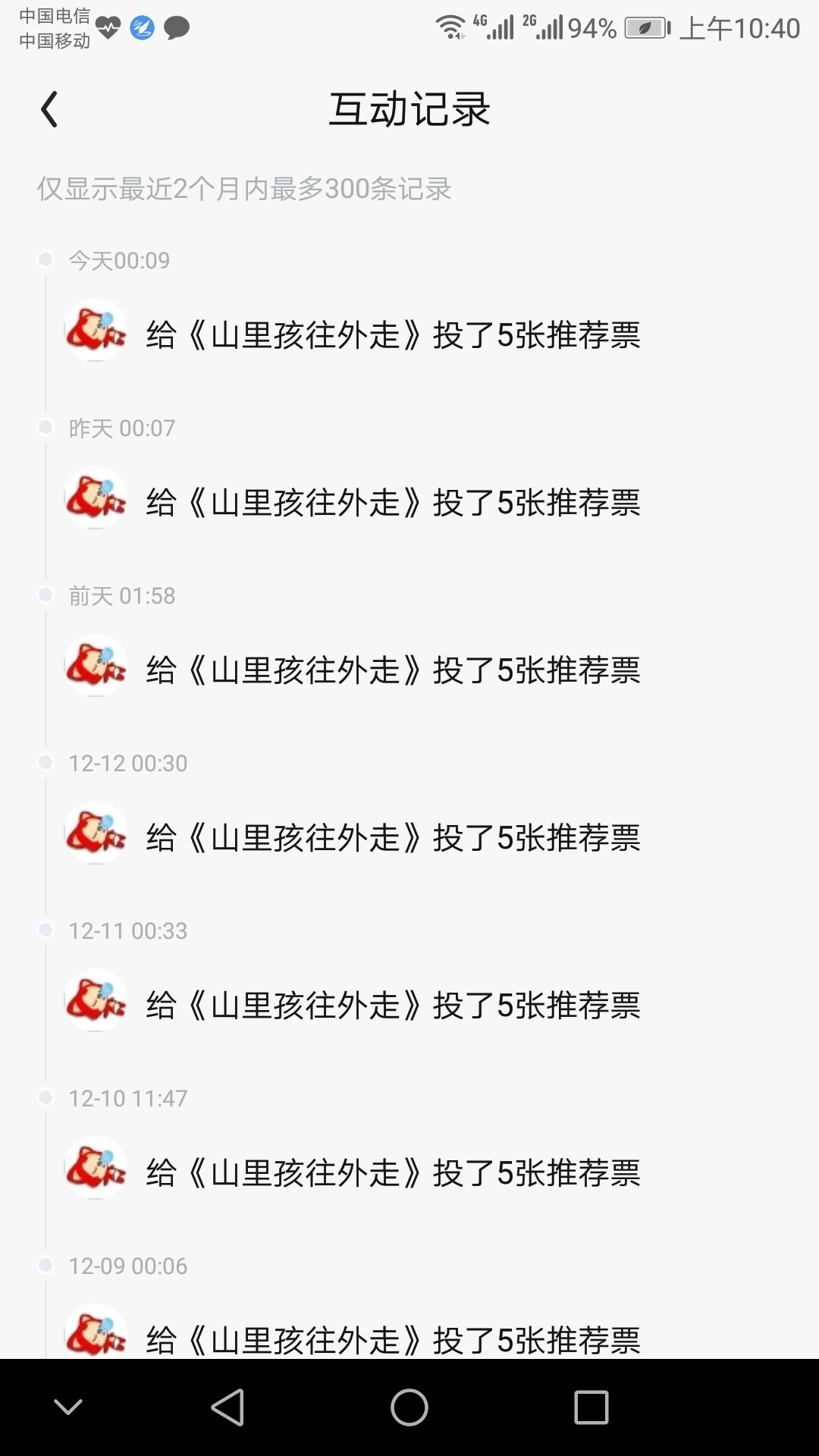Tap the system home button
This screenshot has height=1456, width=819.
tap(409, 1407)
